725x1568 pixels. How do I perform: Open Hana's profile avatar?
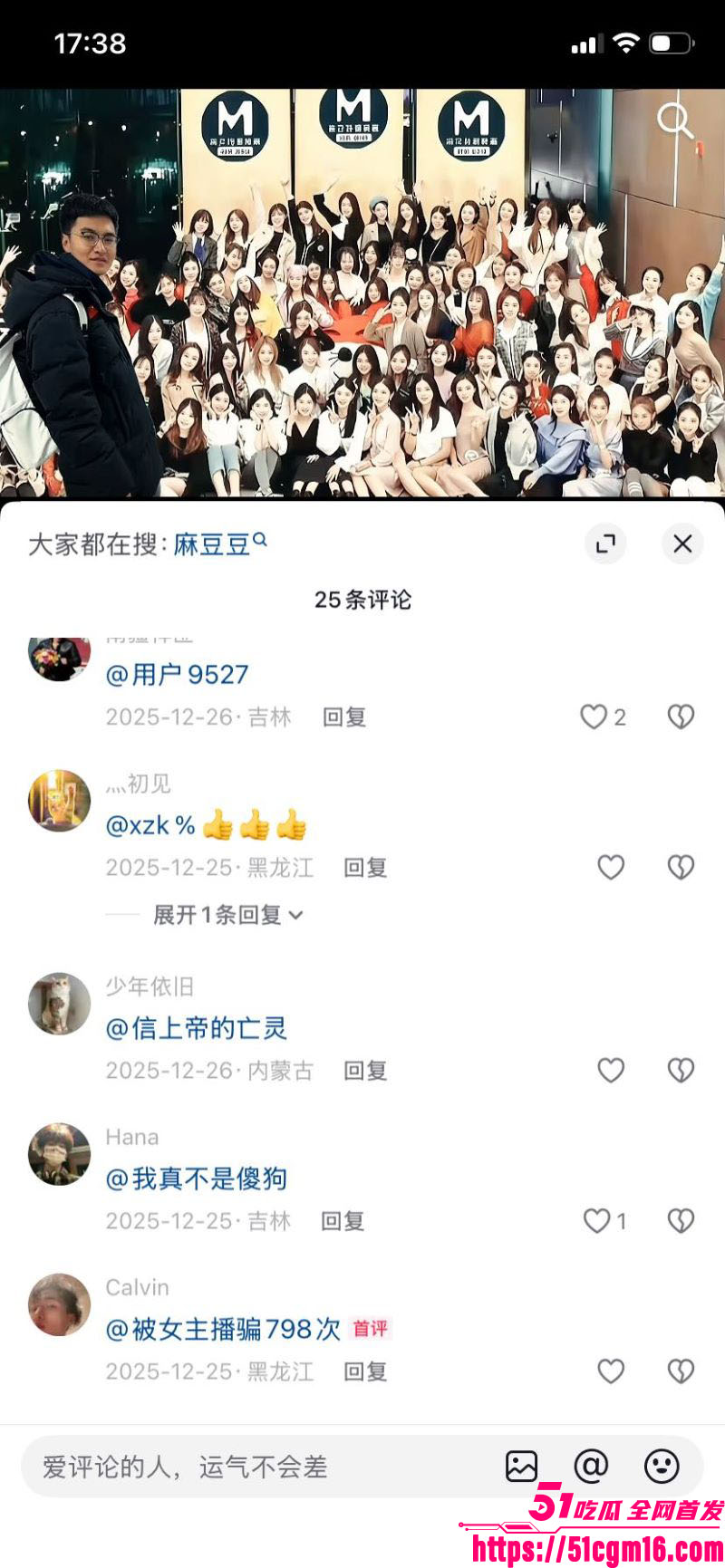59,1153
